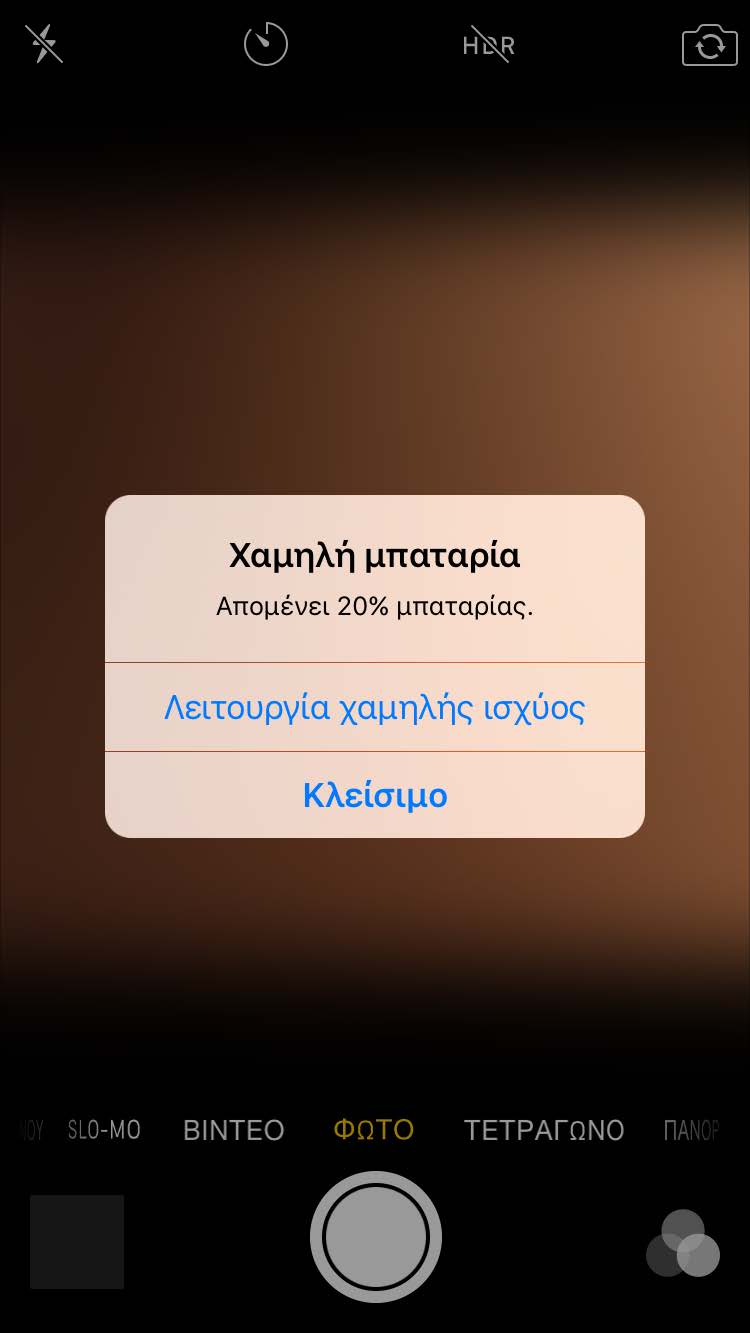
Task: Enable Low Power Mode (Λειτουργία χαμηλής ισχύος)
Action: (374, 708)
